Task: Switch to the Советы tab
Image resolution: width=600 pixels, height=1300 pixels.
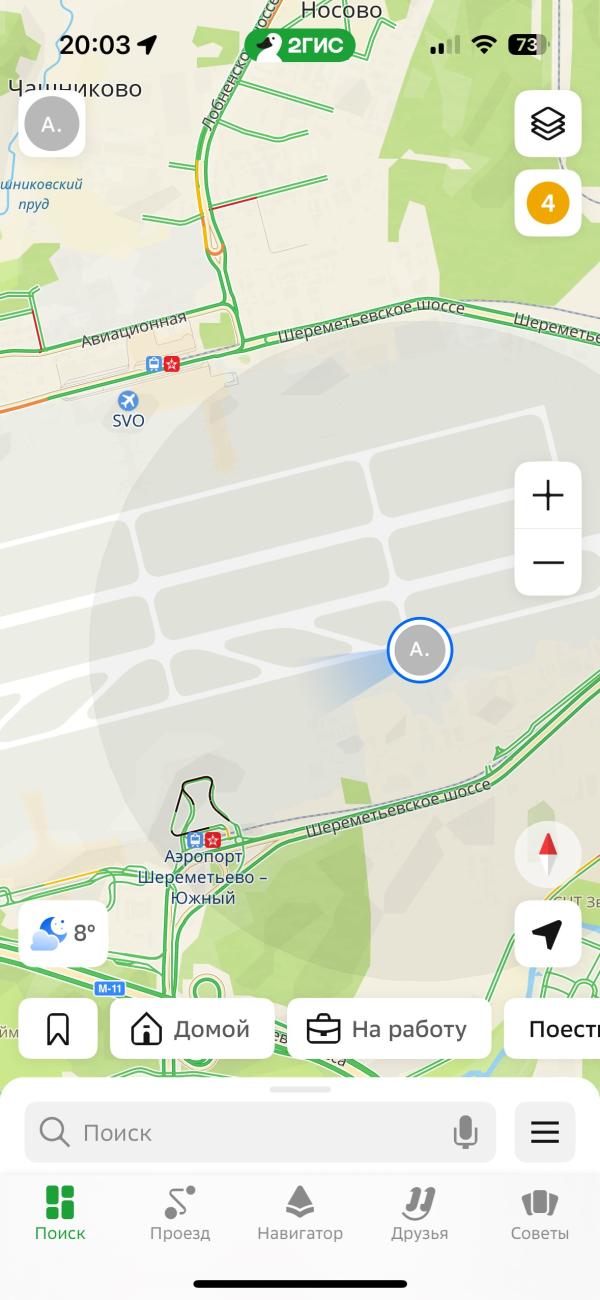Action: pos(540,1212)
